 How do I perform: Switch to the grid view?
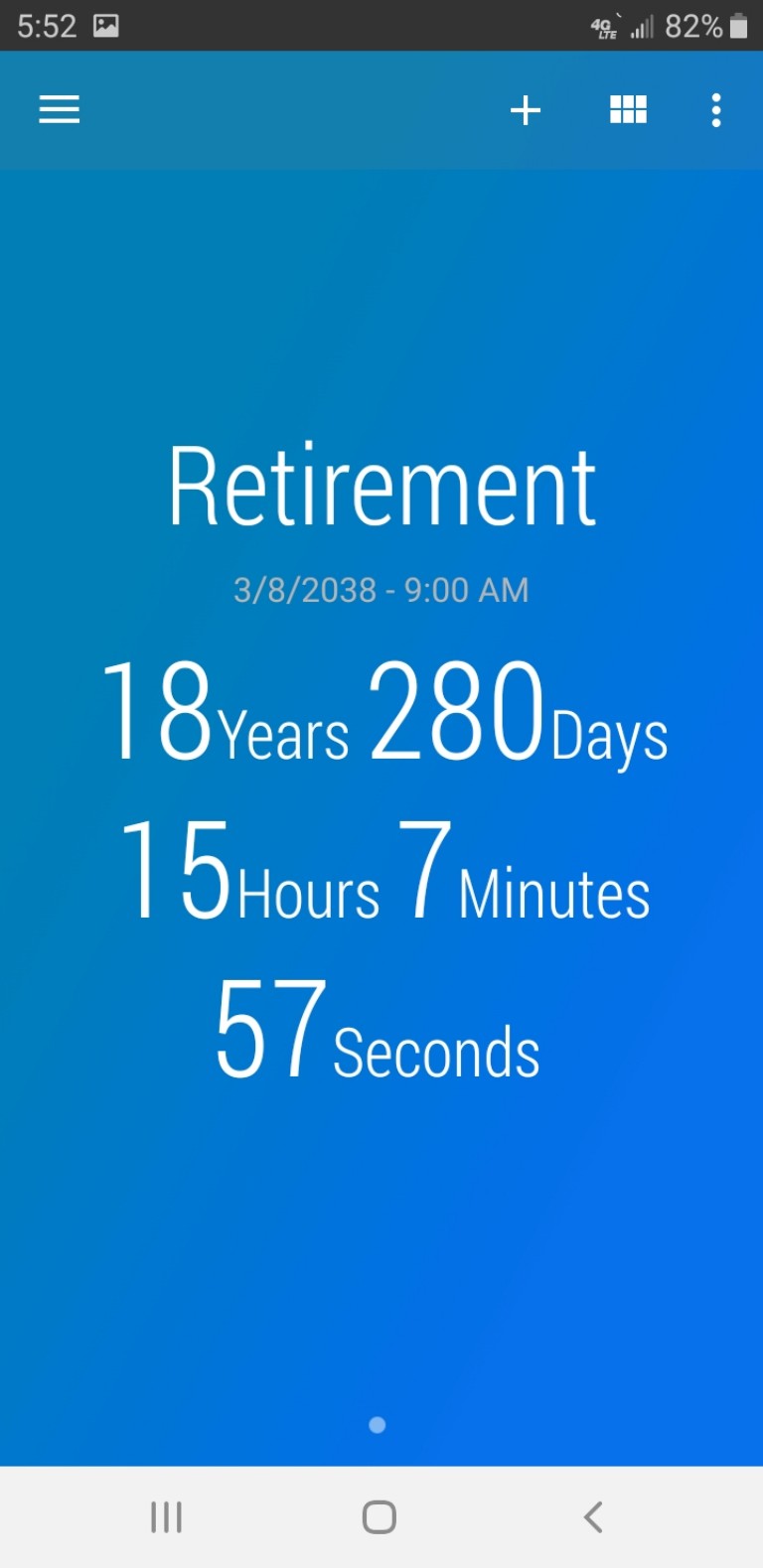coord(628,109)
